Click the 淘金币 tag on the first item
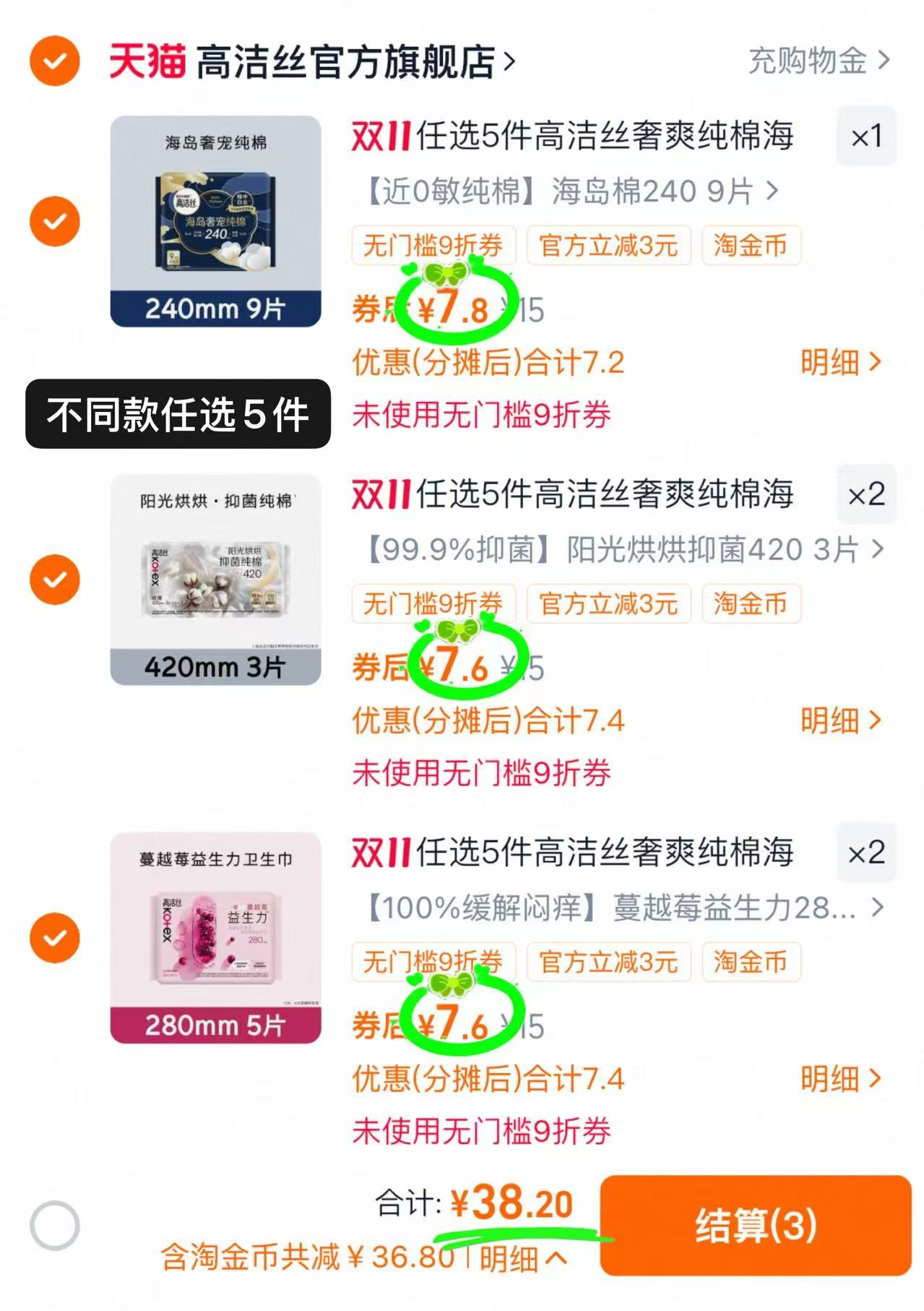924x1311 pixels. [751, 246]
